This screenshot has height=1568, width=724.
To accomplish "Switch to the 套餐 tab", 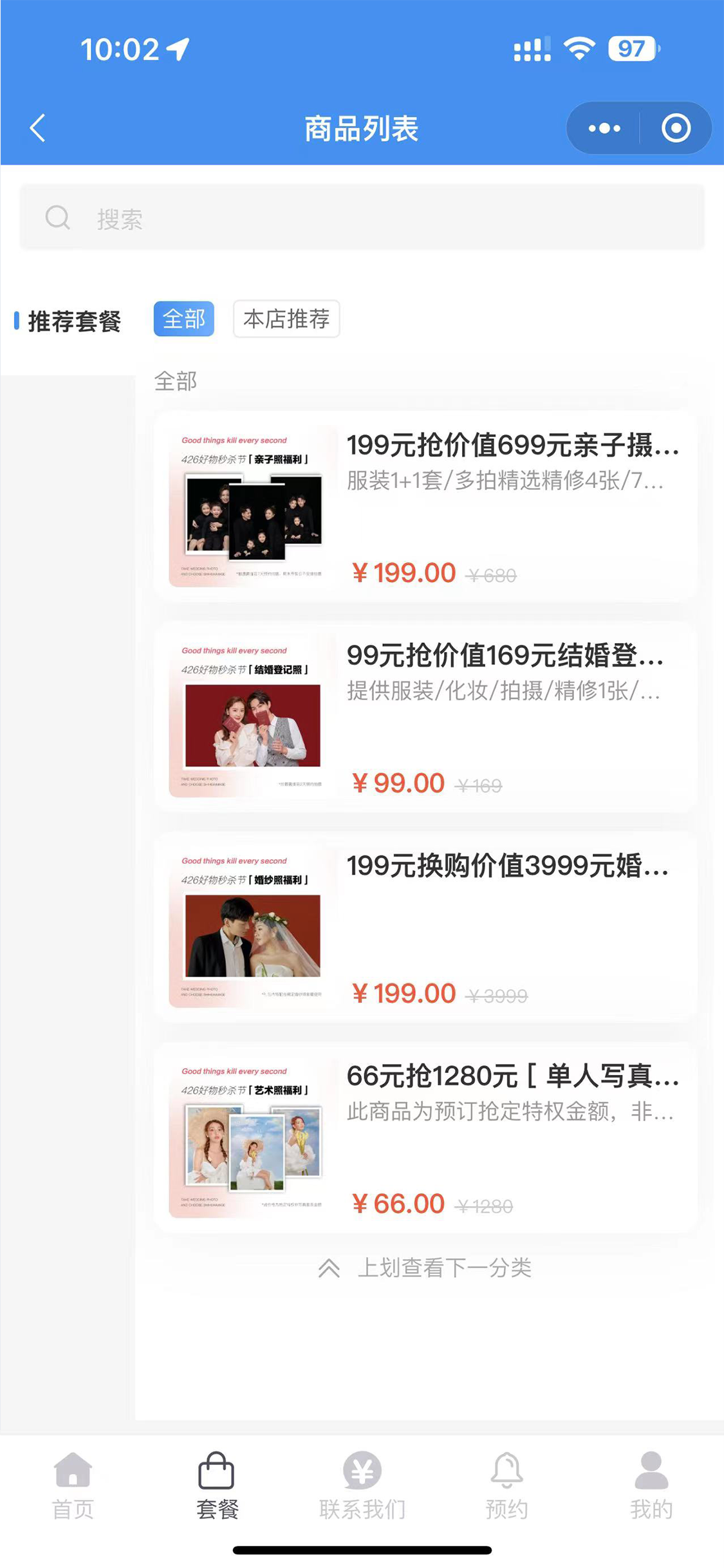I will 217,1485.
